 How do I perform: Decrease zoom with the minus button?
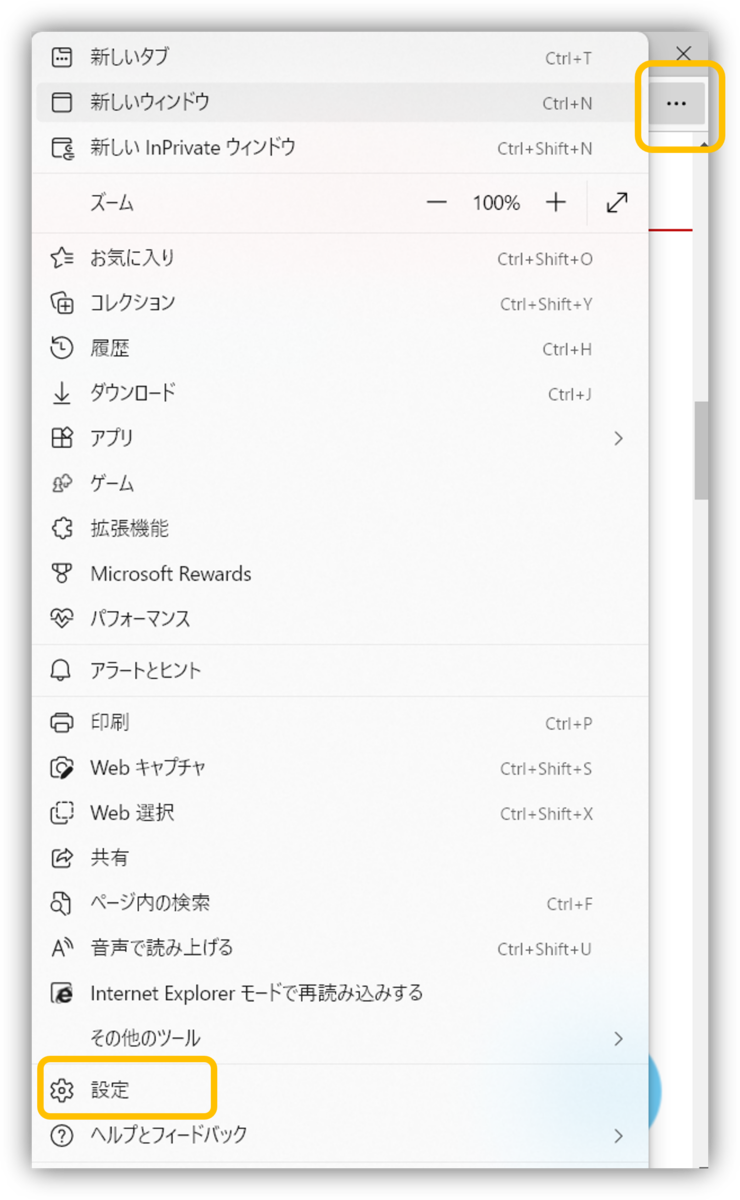436,203
